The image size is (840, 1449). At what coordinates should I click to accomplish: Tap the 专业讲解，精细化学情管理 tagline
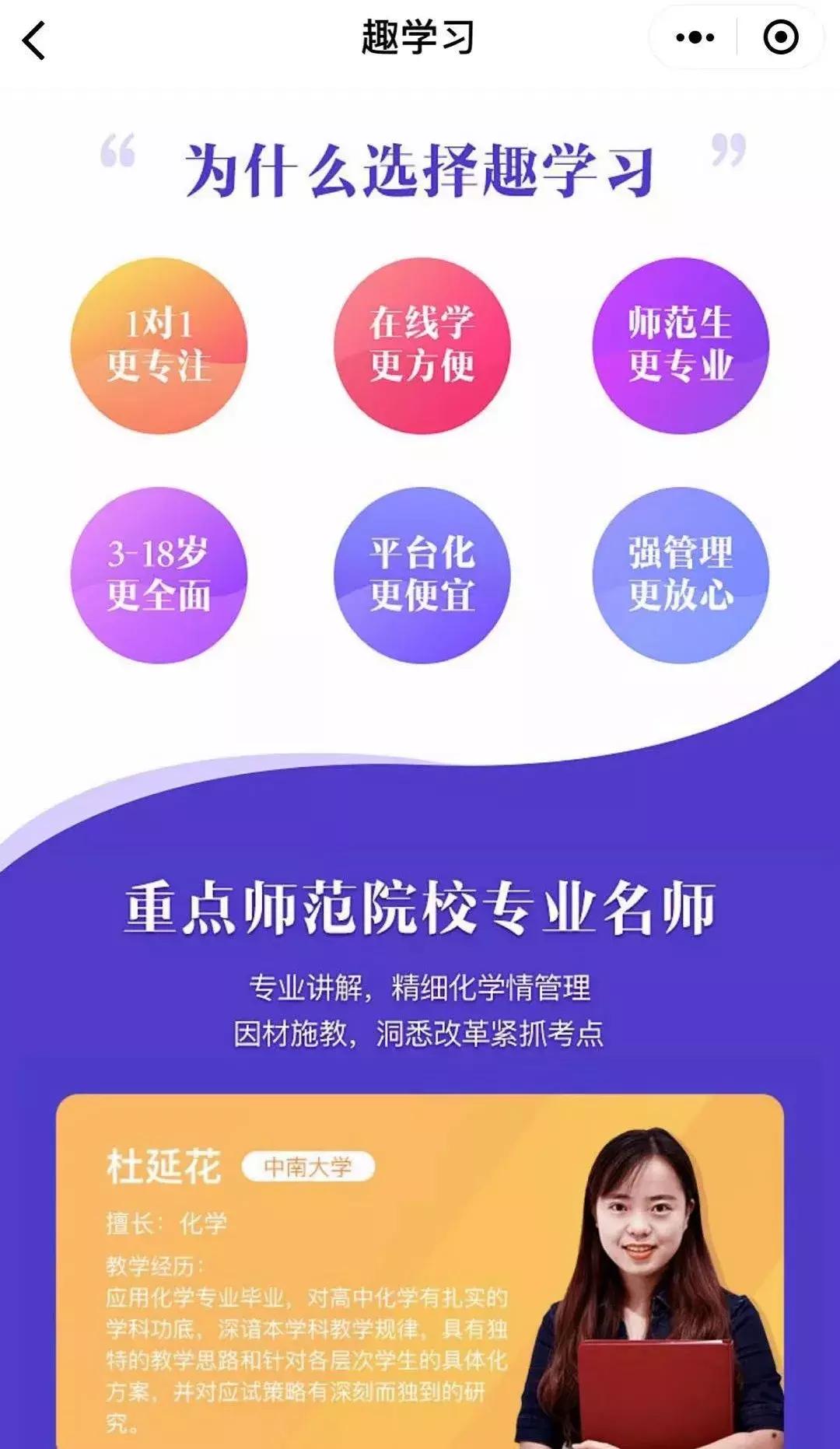coord(420,987)
